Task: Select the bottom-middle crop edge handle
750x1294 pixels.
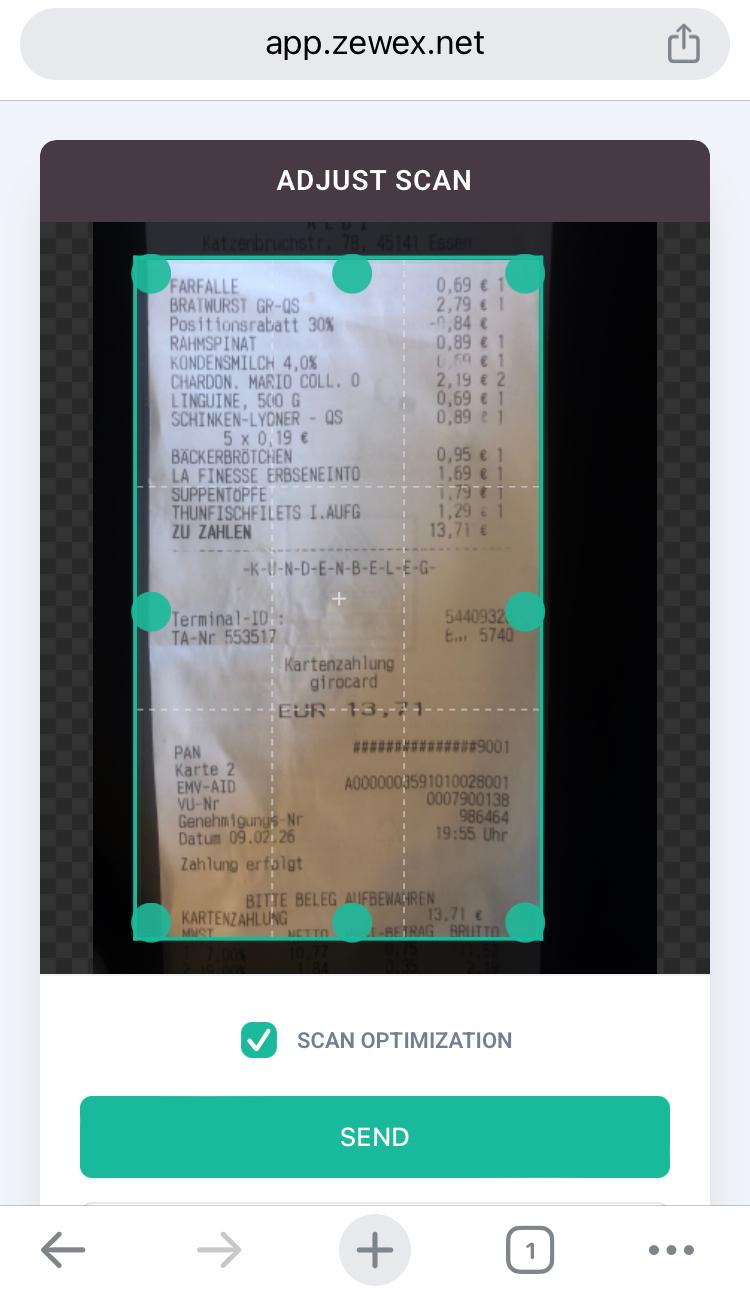Action: [x=352, y=922]
